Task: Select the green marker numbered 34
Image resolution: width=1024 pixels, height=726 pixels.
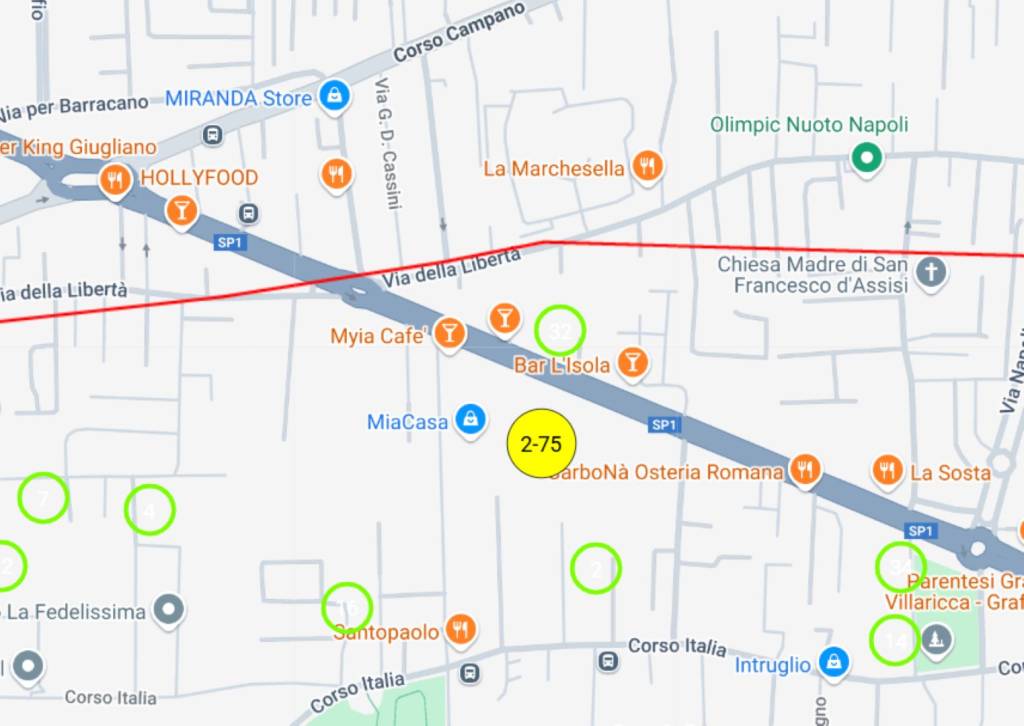Action: click(901, 567)
